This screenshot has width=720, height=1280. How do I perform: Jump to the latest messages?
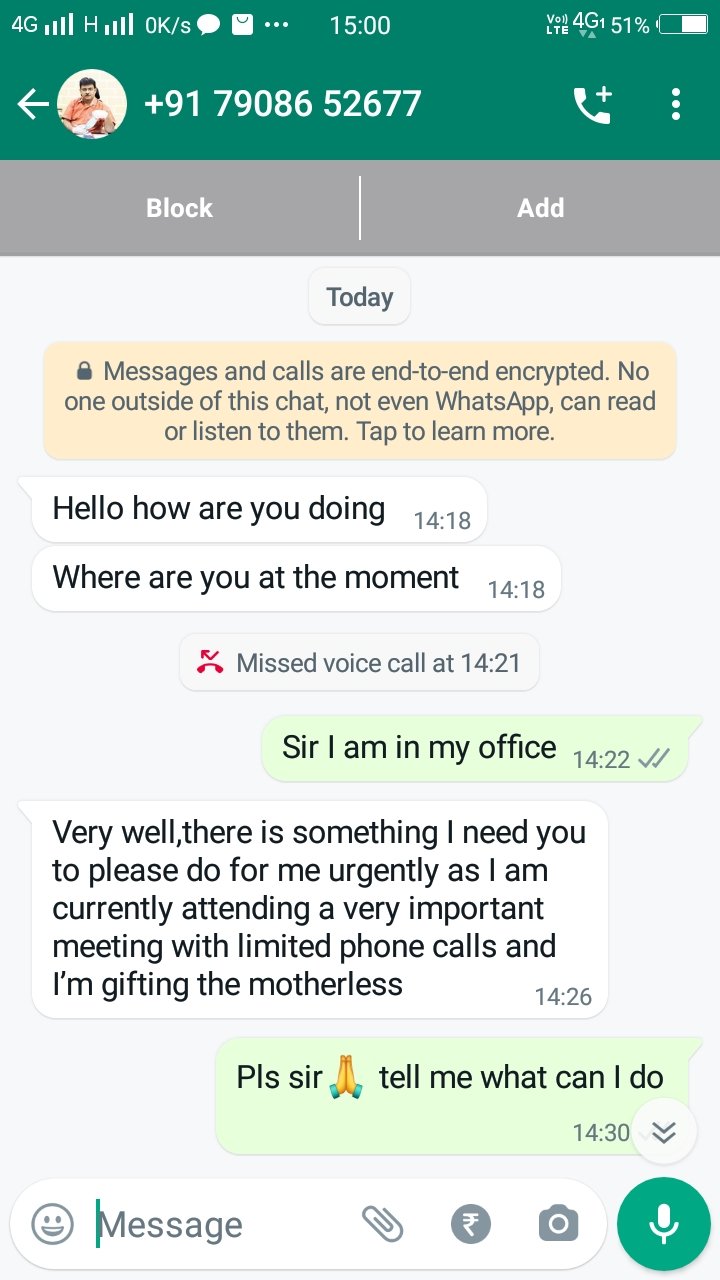664,1131
